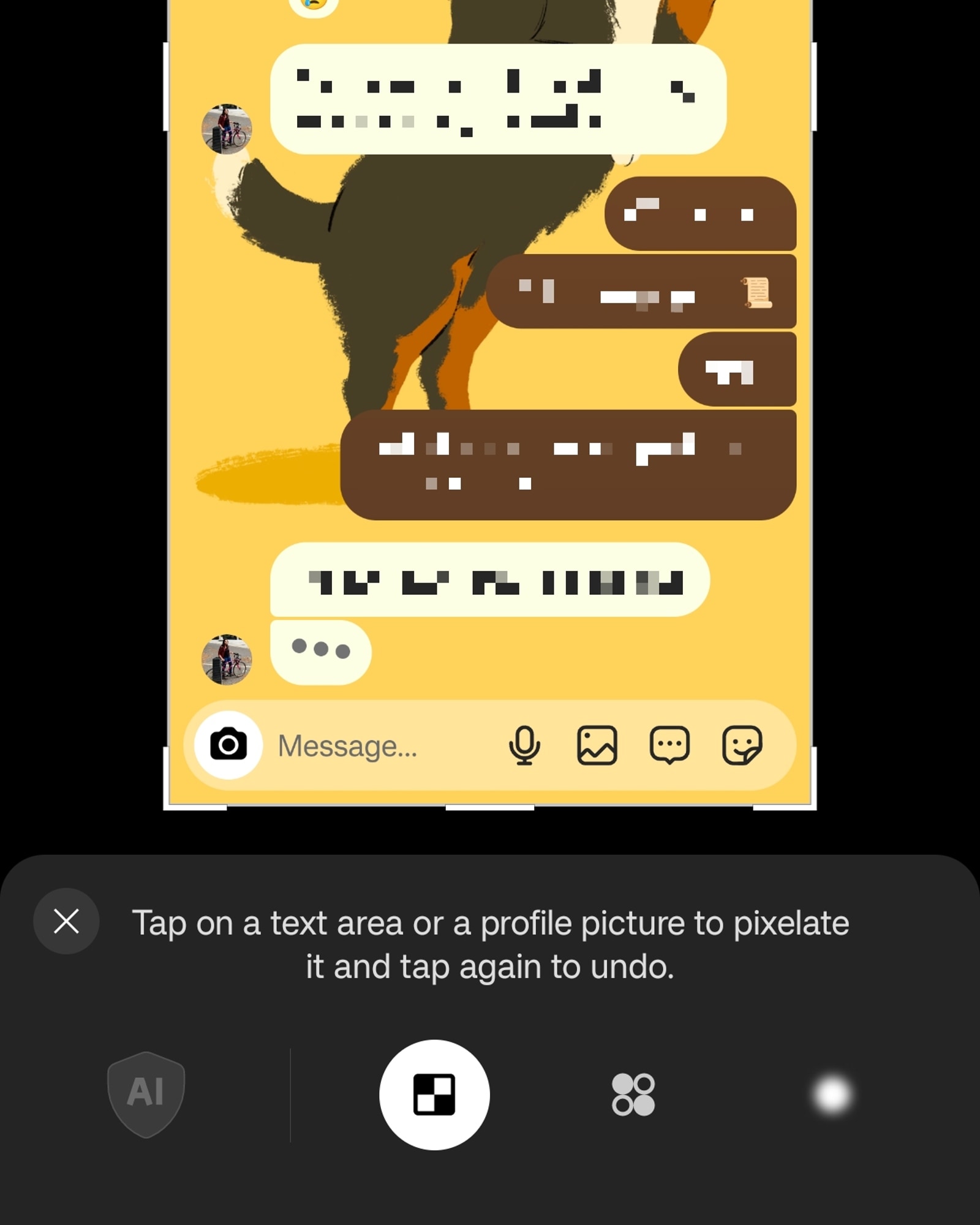Undo pixelation on the light bubble above typing dots
The image size is (980, 1225).
[x=489, y=579]
